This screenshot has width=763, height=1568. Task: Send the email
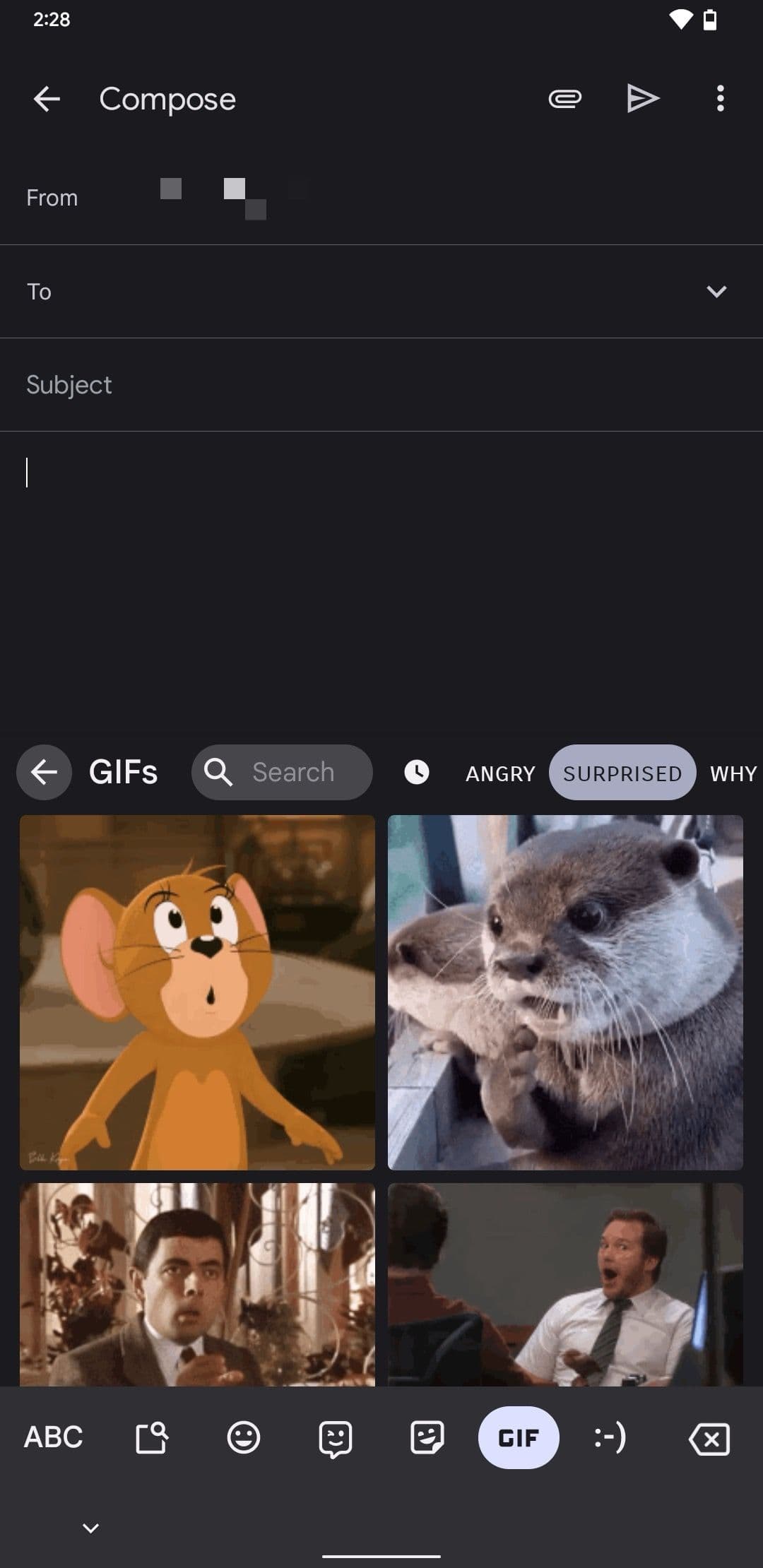pos(643,98)
